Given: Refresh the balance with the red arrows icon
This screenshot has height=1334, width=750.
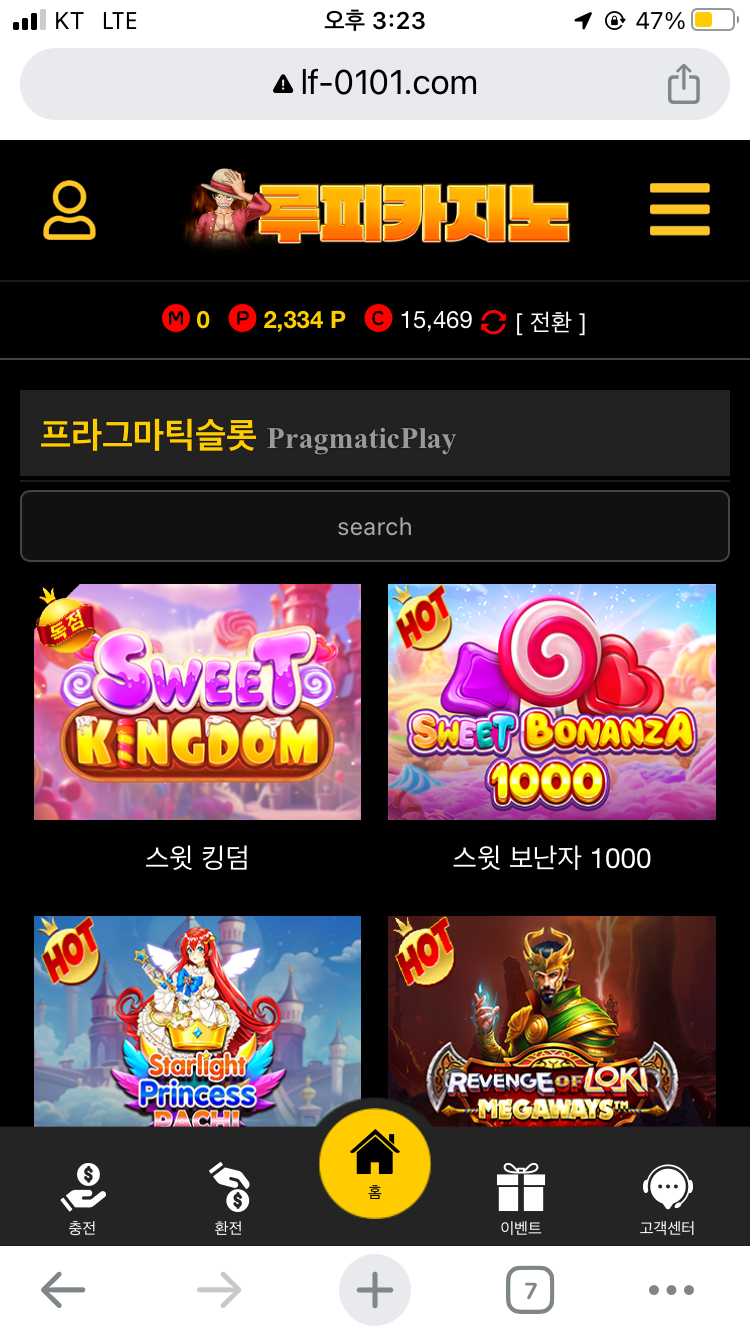Looking at the screenshot, I should [494, 322].
